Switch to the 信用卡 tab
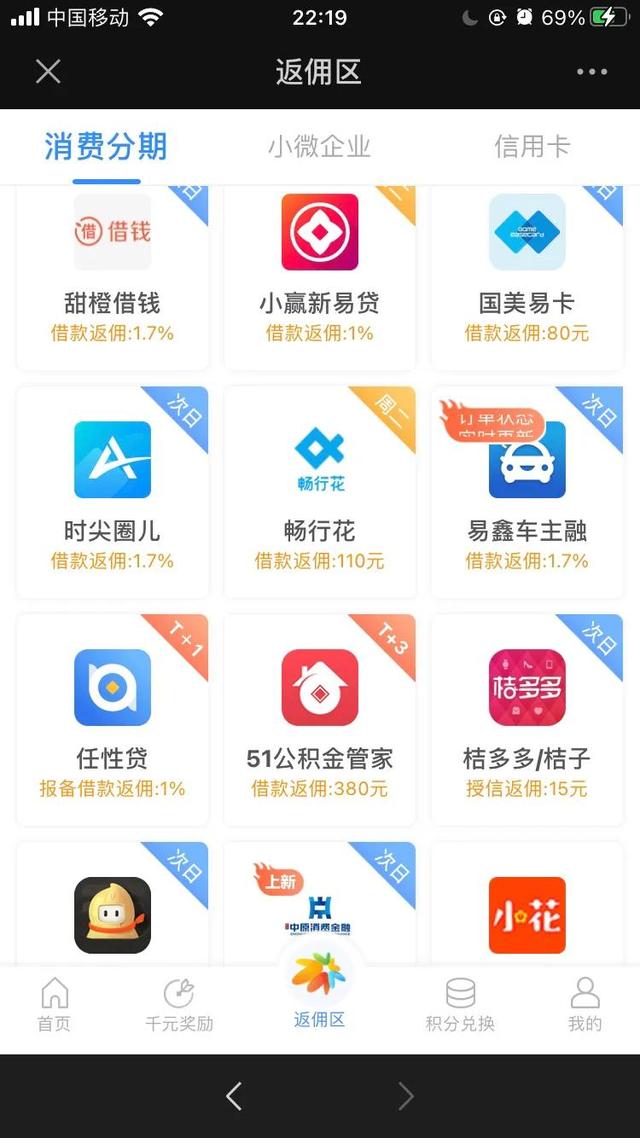 pos(531,147)
